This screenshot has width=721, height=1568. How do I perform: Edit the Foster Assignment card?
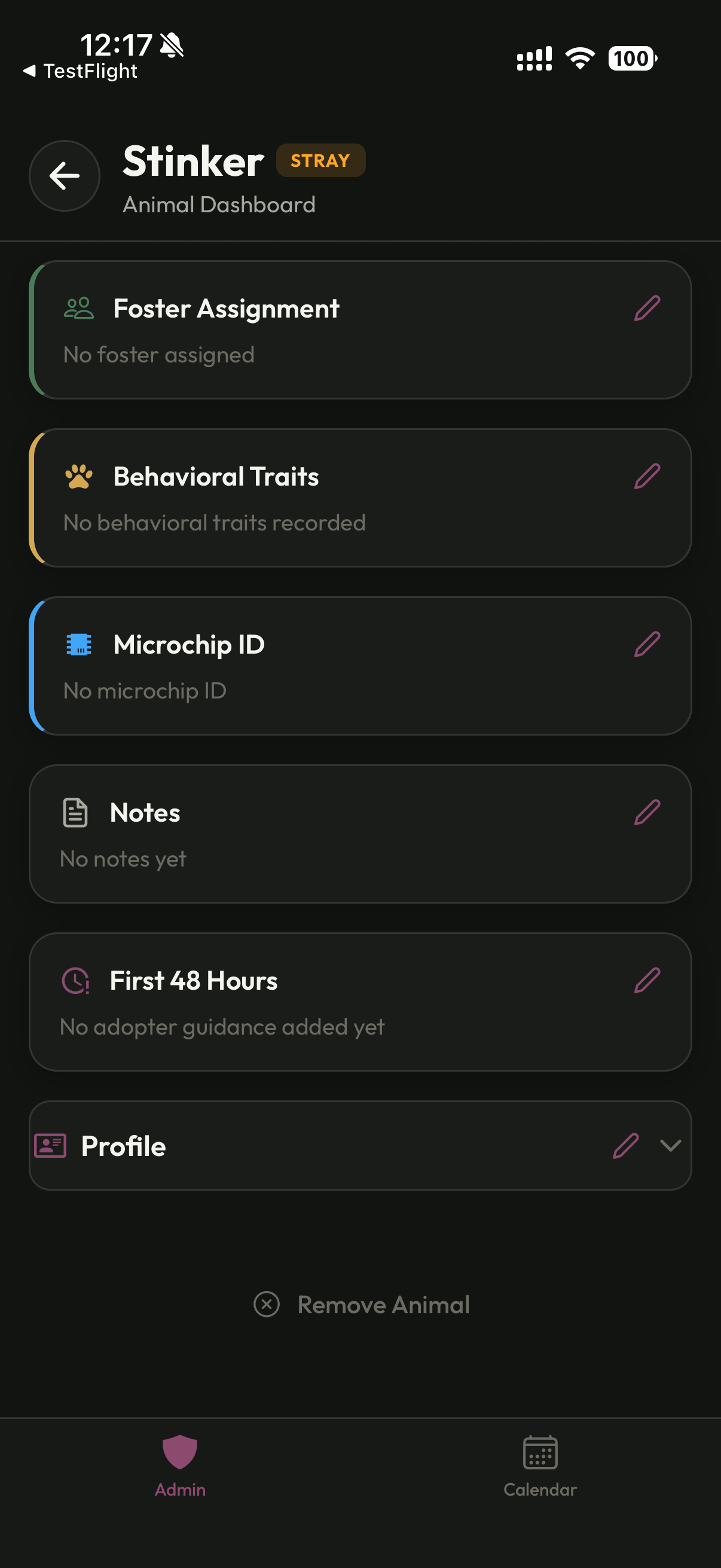coord(647,308)
